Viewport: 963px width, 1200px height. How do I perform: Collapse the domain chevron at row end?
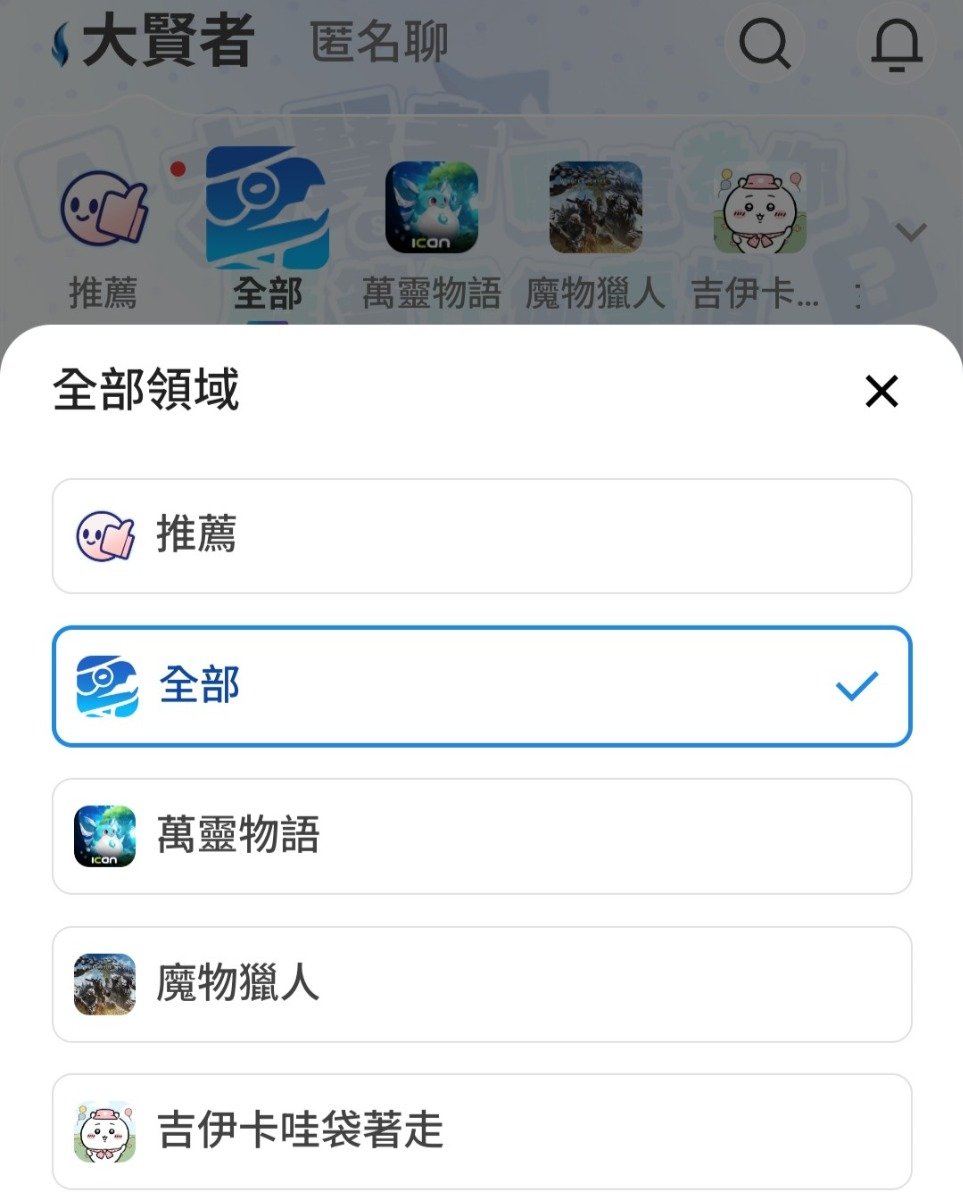coord(910,233)
